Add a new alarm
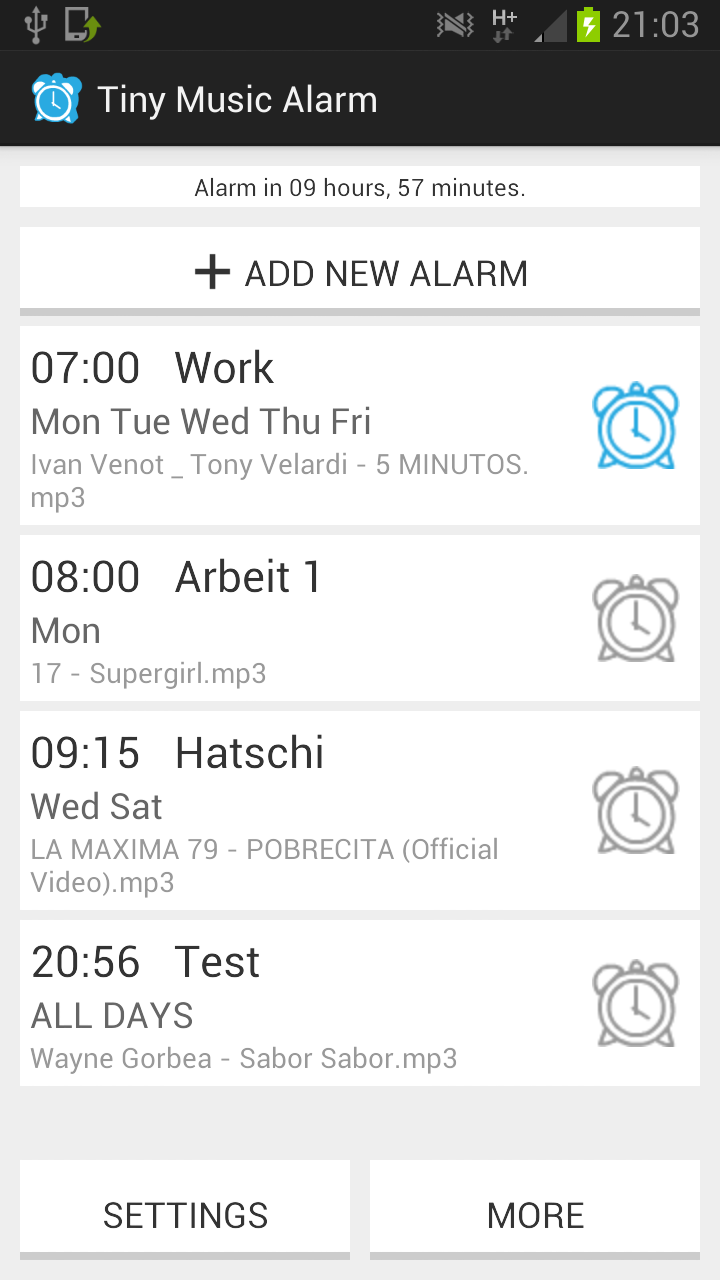This screenshot has height=1280, width=720. point(360,272)
